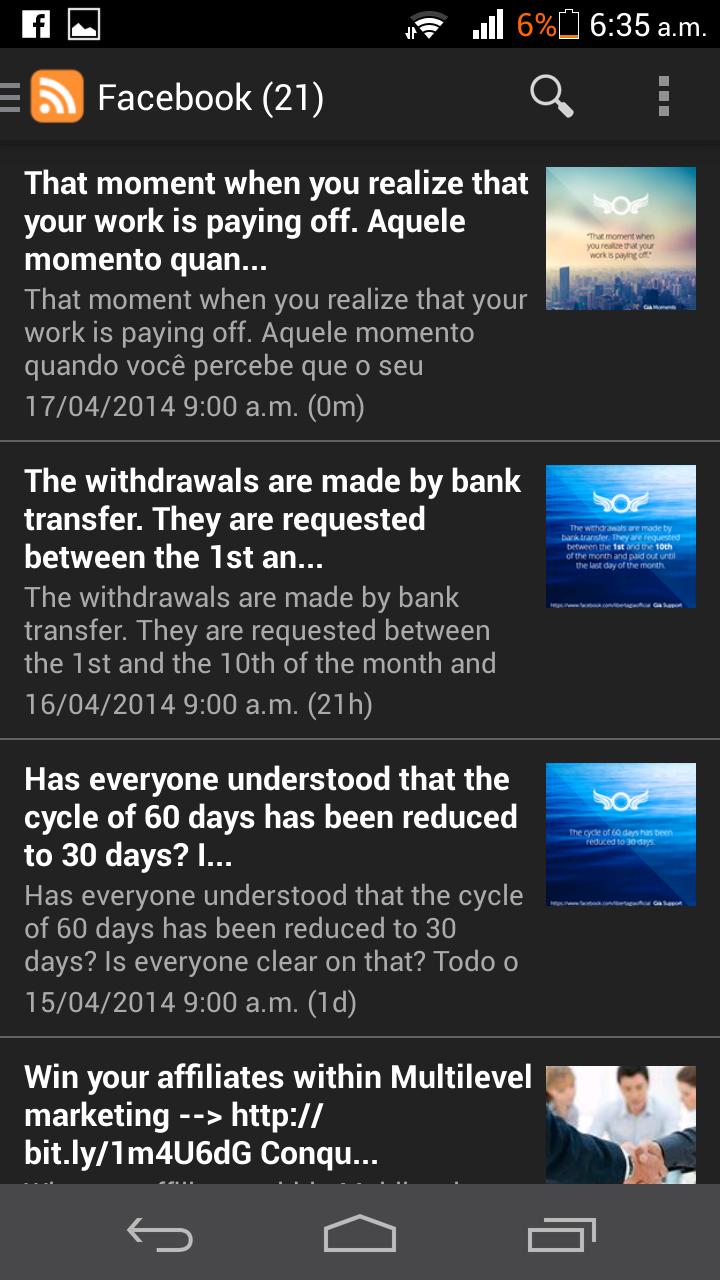Go back with the system back button
The image size is (720, 1280).
[160, 1235]
